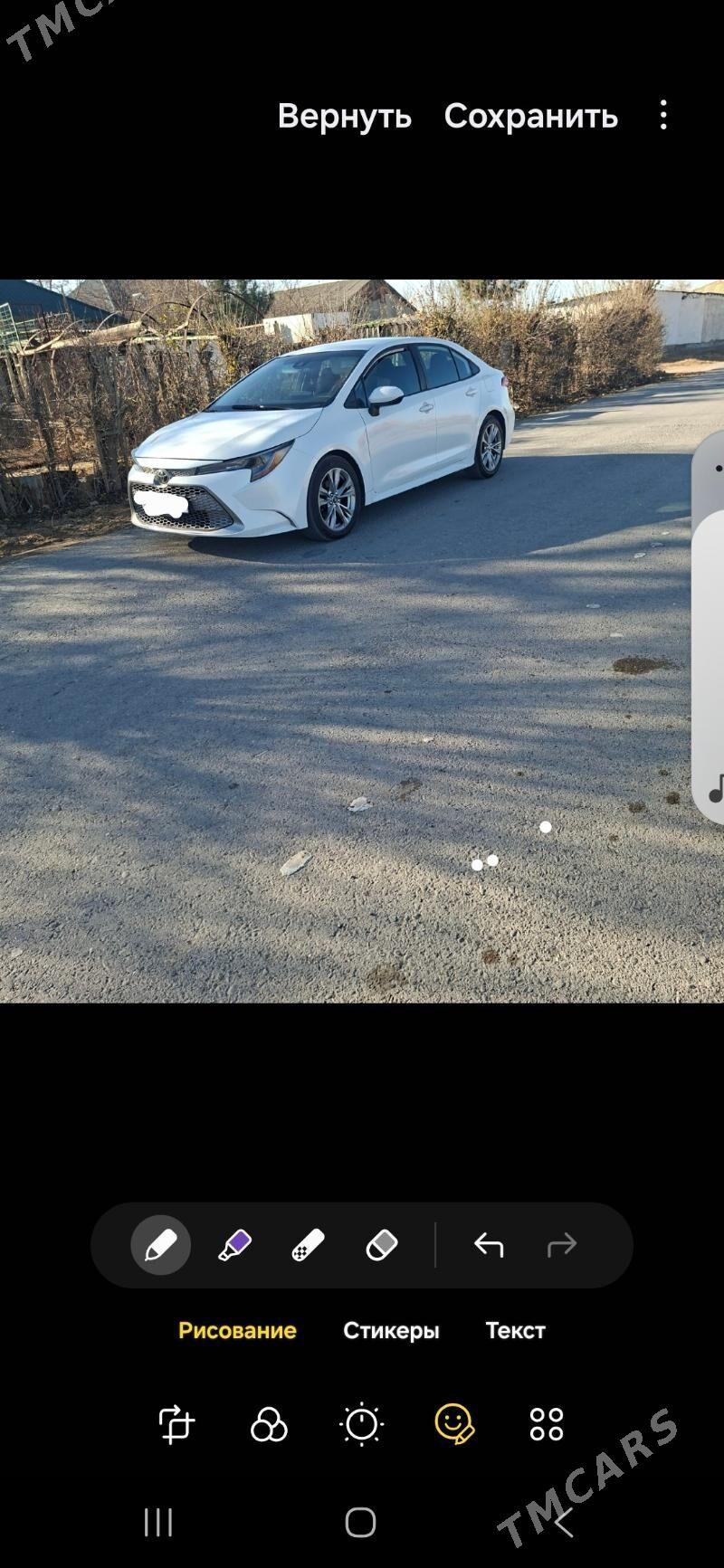Save the edited photo with Сохранить

tap(530, 116)
